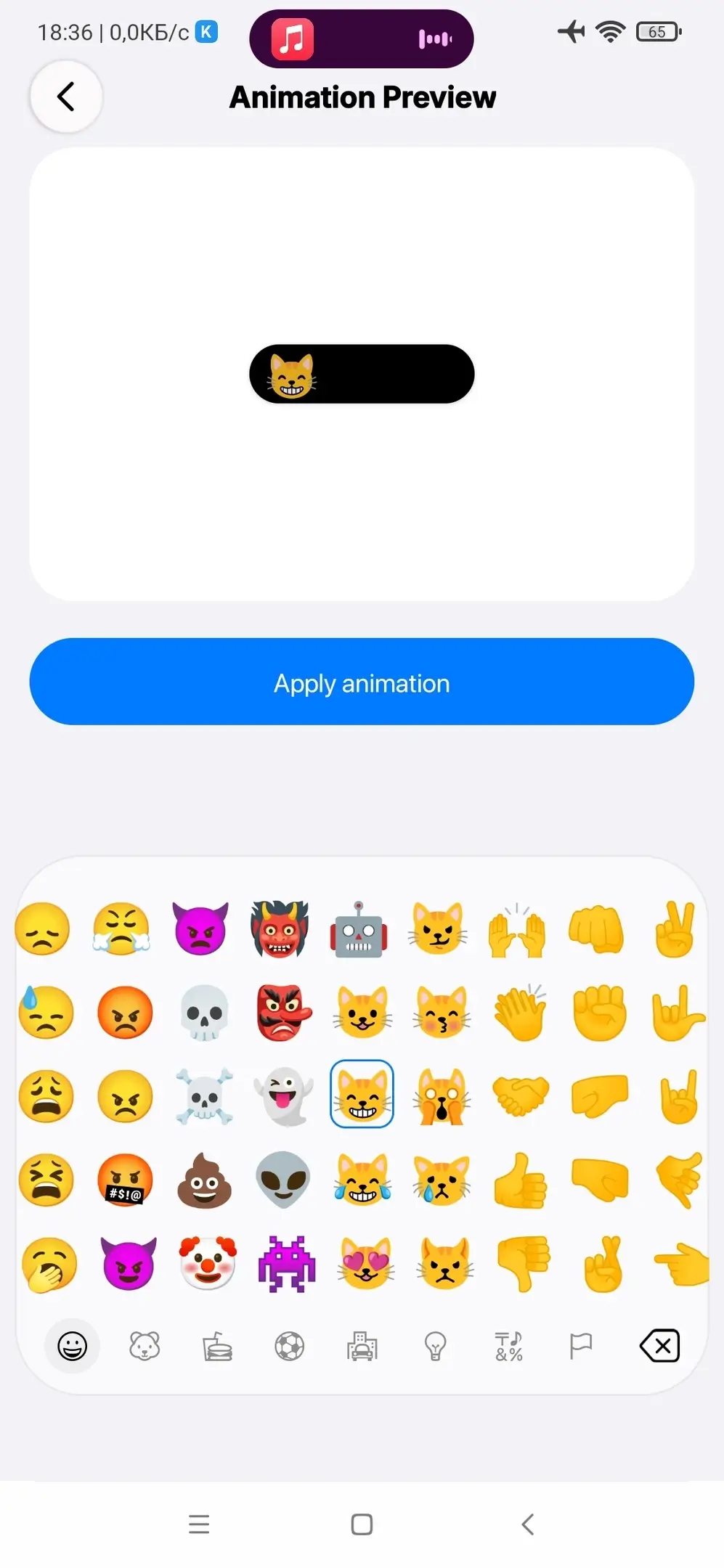724x1568 pixels.
Task: Pick the skull emoji
Action: click(204, 1013)
